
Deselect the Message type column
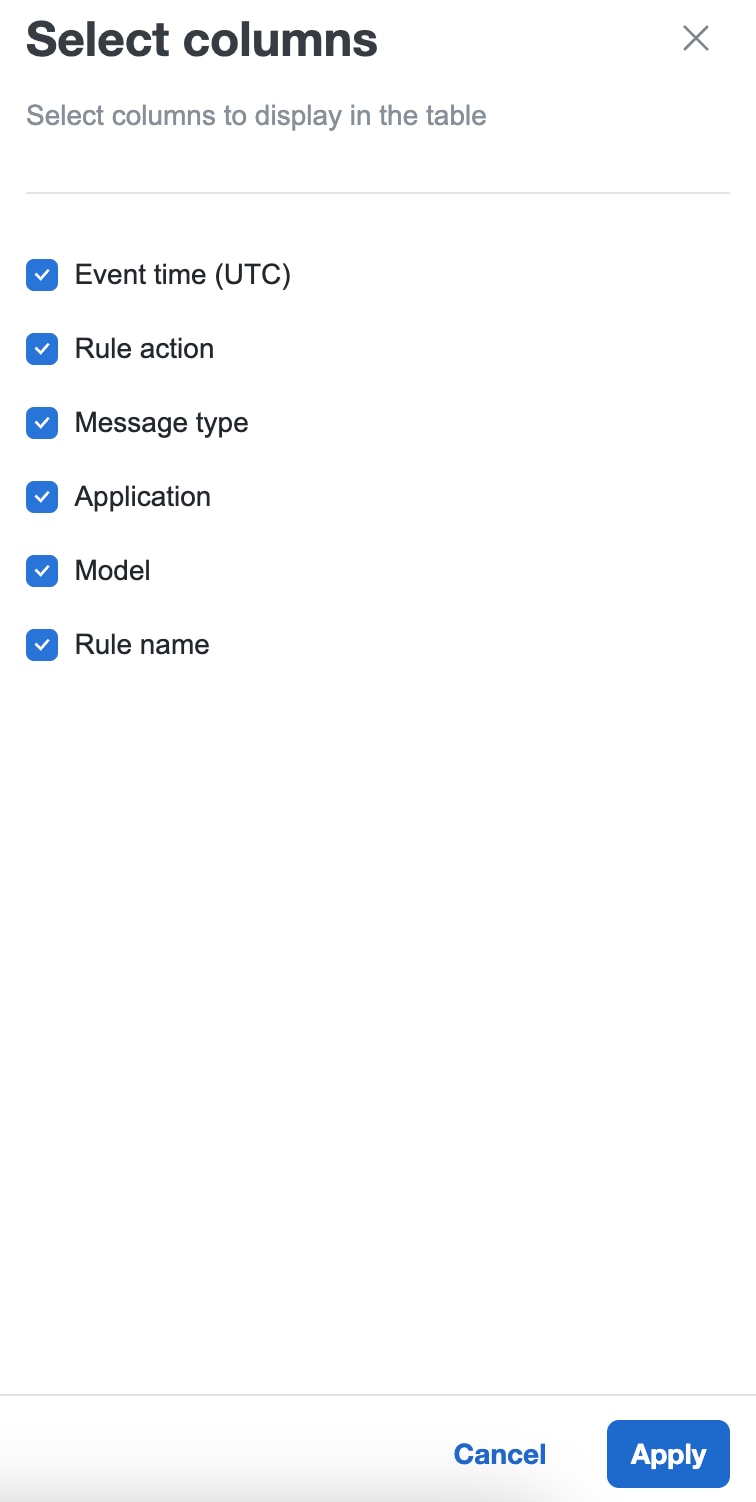pos(42,423)
